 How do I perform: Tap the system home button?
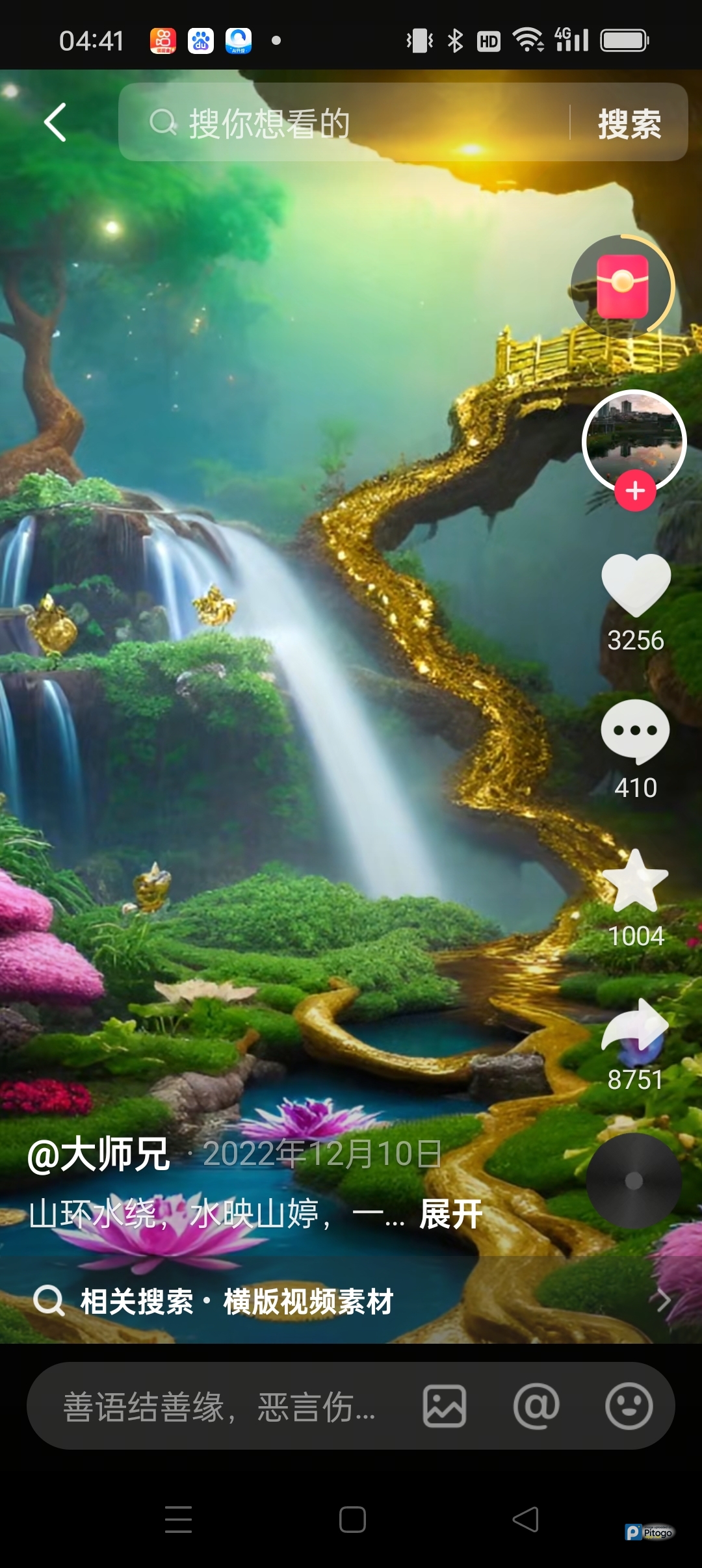pyautogui.click(x=352, y=1519)
